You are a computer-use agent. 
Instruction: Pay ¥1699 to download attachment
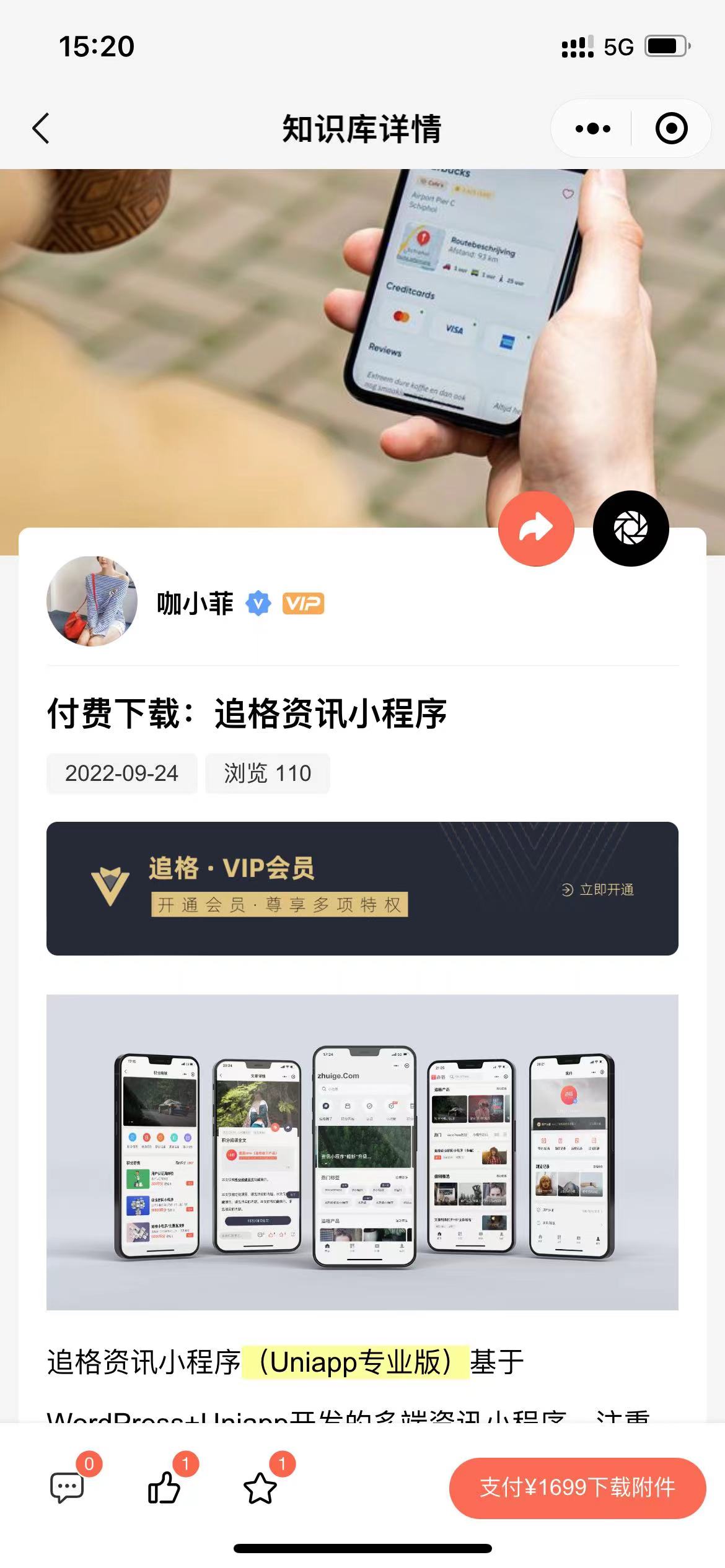point(577,1487)
